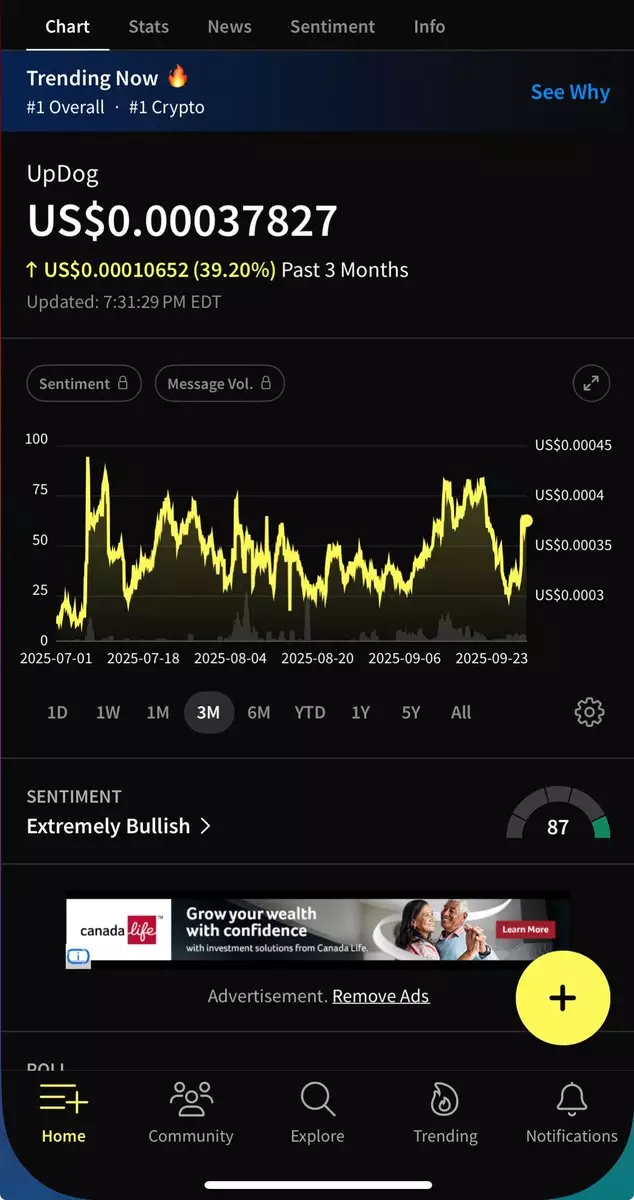Show the YTD chart range
Screen dimensions: 634x1200
310,712
